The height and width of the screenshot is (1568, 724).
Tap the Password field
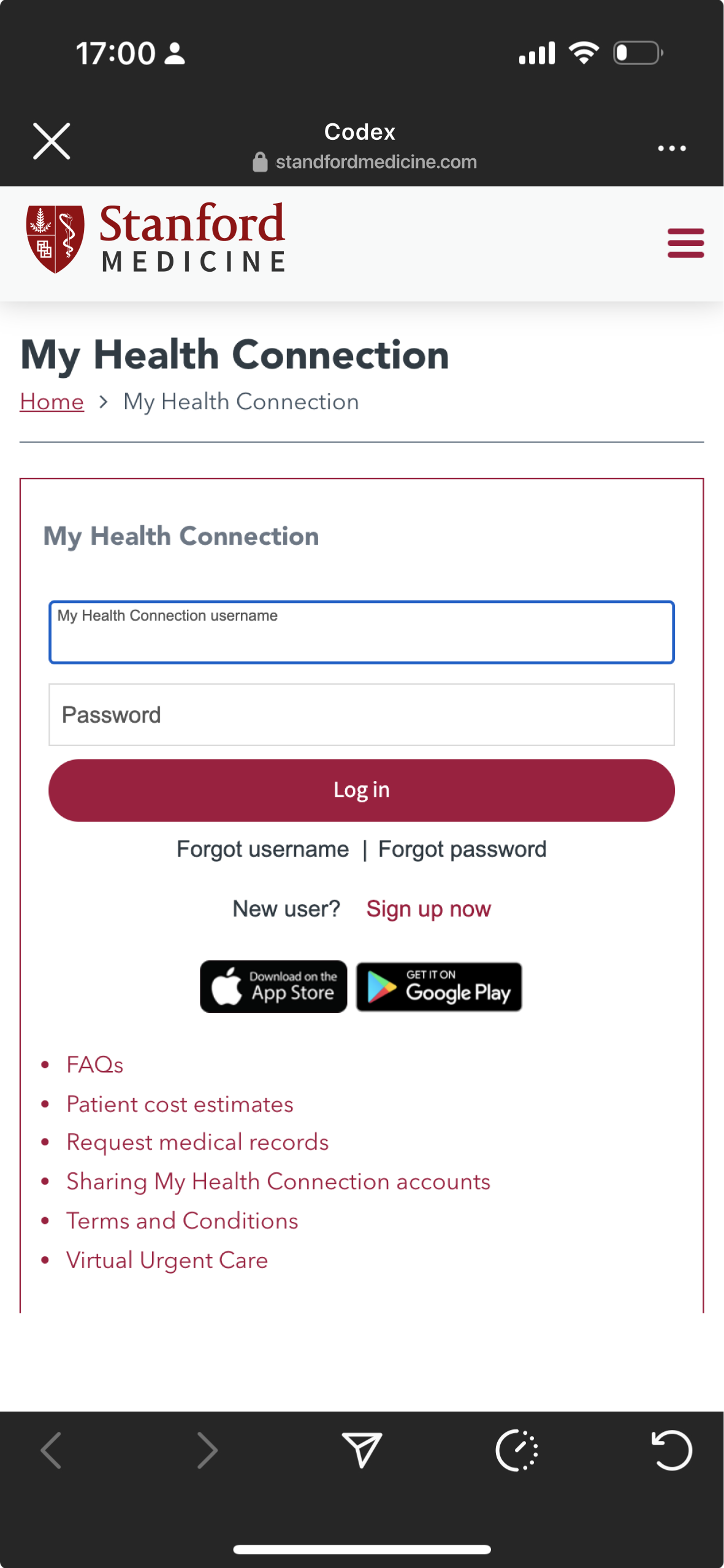pyautogui.click(x=362, y=715)
